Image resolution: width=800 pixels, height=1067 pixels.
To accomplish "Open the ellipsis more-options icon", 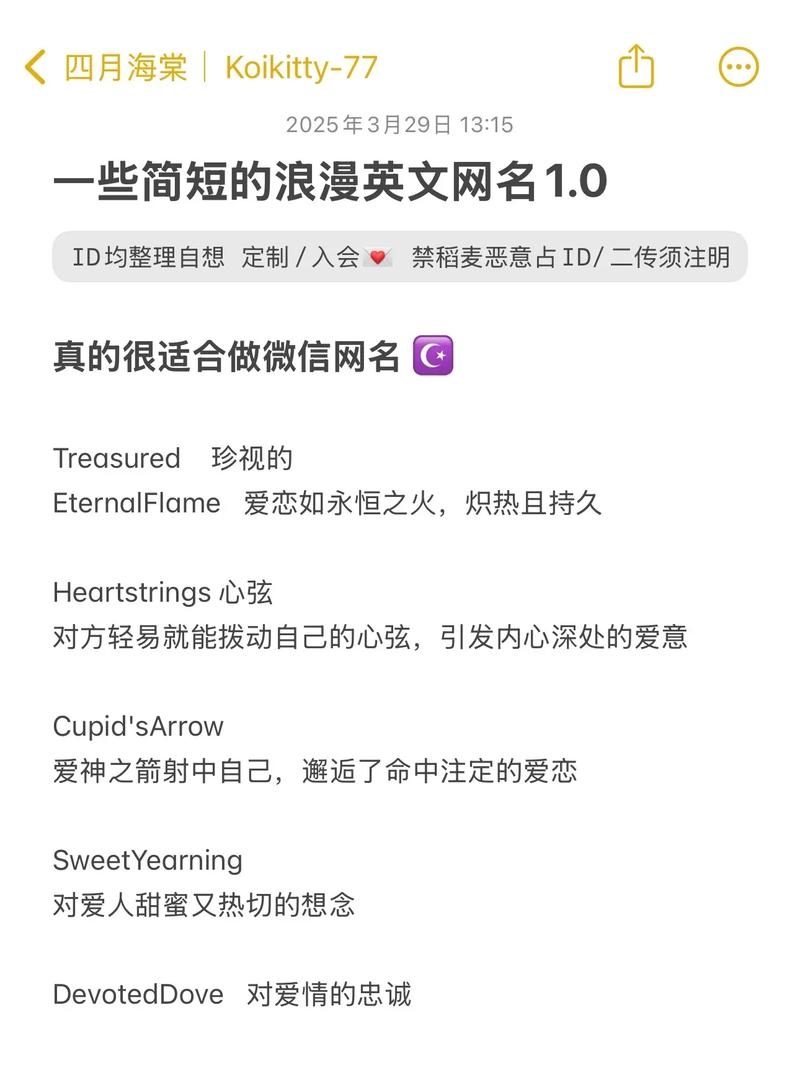I will [738, 66].
